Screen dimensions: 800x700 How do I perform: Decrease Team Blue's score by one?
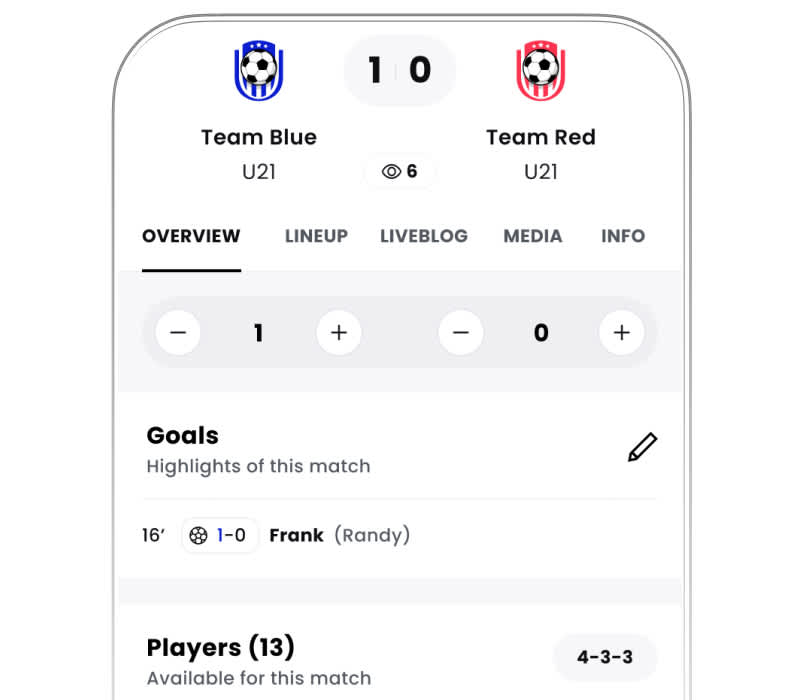coord(178,333)
